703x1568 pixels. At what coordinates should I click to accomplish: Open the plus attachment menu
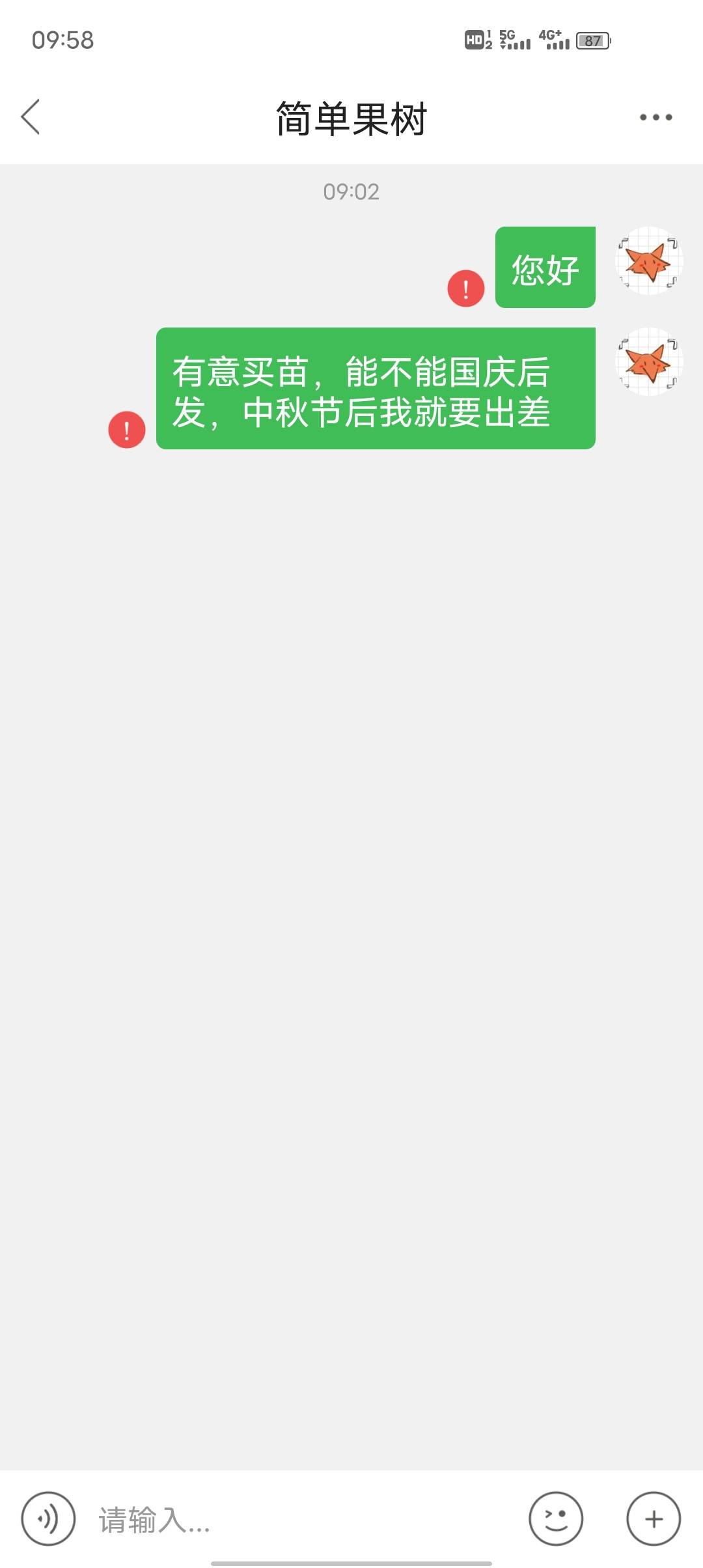pyautogui.click(x=654, y=1519)
